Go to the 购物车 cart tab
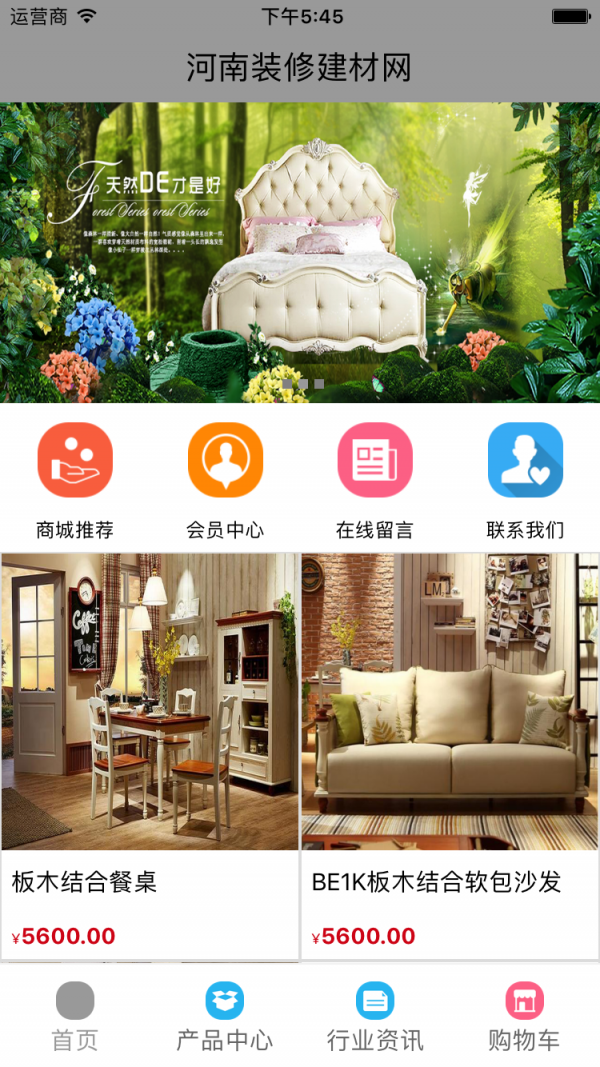The image size is (600, 1067). click(x=524, y=1015)
